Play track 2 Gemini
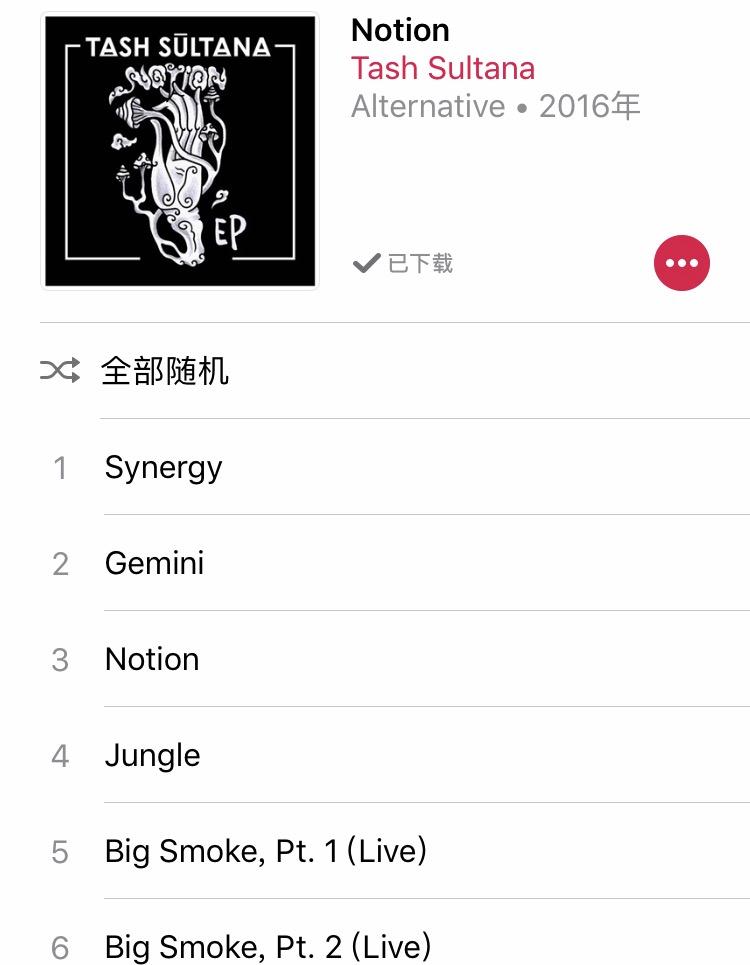 155,563
